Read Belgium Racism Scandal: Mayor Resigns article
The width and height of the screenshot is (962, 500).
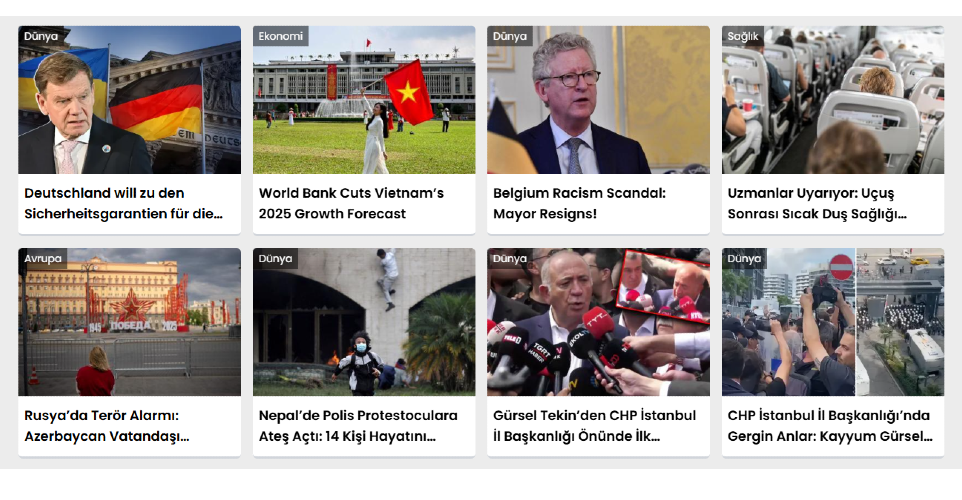tap(579, 203)
